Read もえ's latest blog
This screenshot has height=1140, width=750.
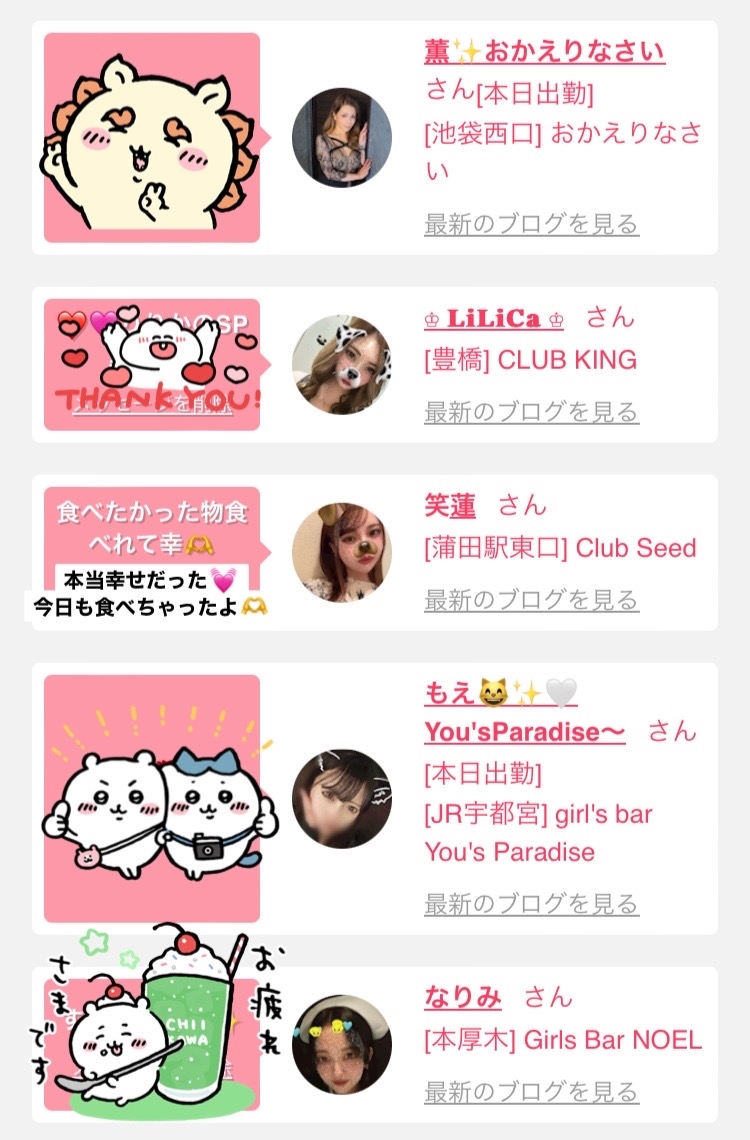[x=531, y=904]
